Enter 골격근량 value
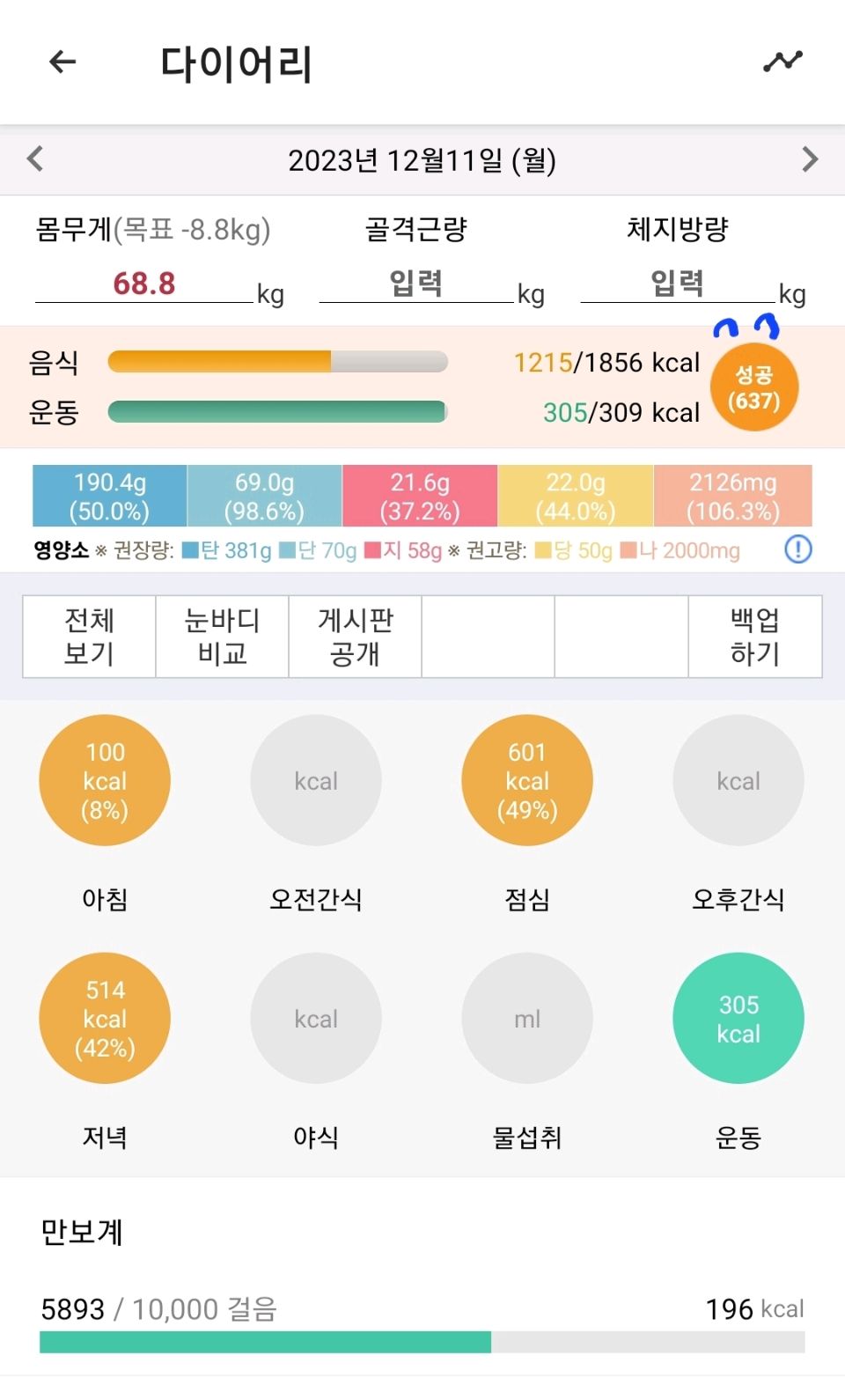This screenshot has width=845, height=1400. click(415, 284)
